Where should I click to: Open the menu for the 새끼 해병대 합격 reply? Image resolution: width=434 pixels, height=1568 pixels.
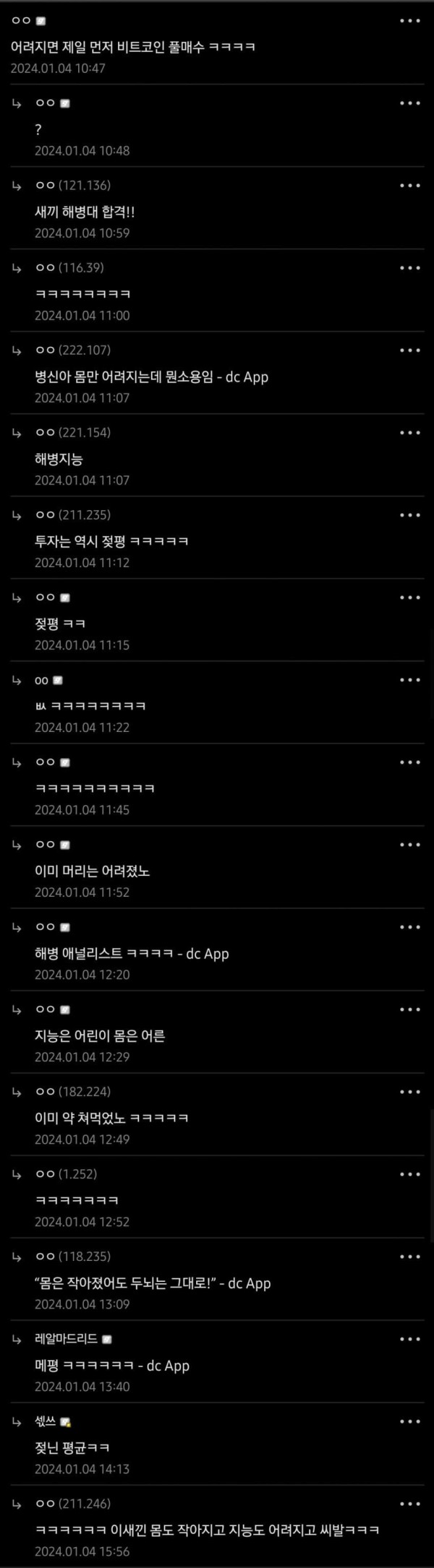409,186
